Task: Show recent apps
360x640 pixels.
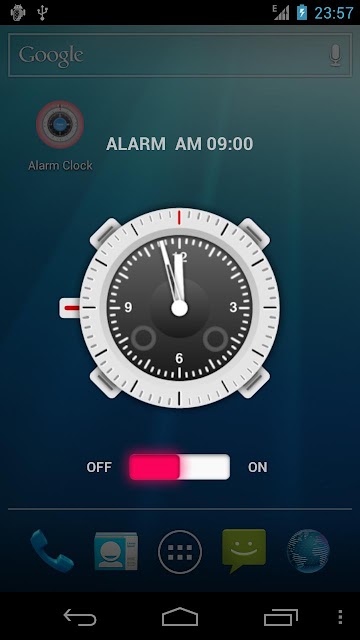Action: point(281,617)
